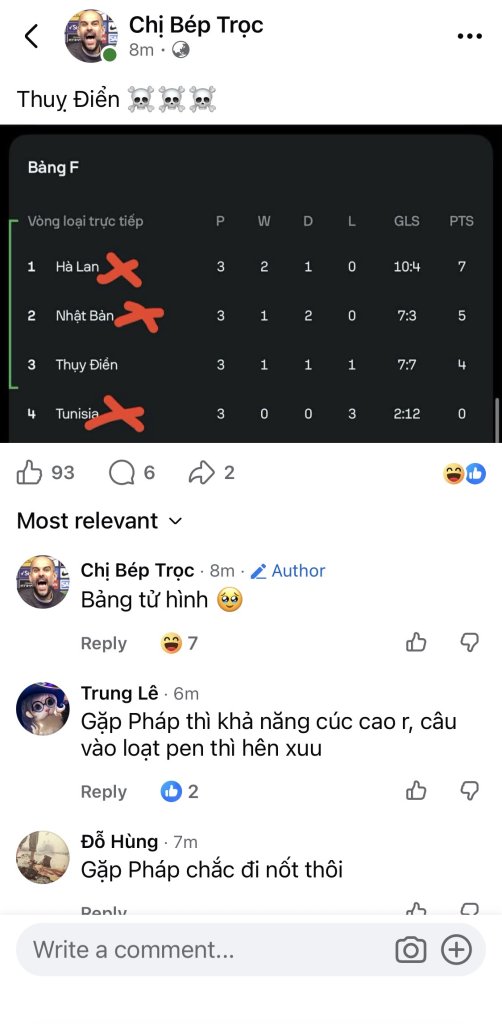Dislike the "Bảng tử hình" comment
This screenshot has height=1024, width=502.
click(469, 643)
